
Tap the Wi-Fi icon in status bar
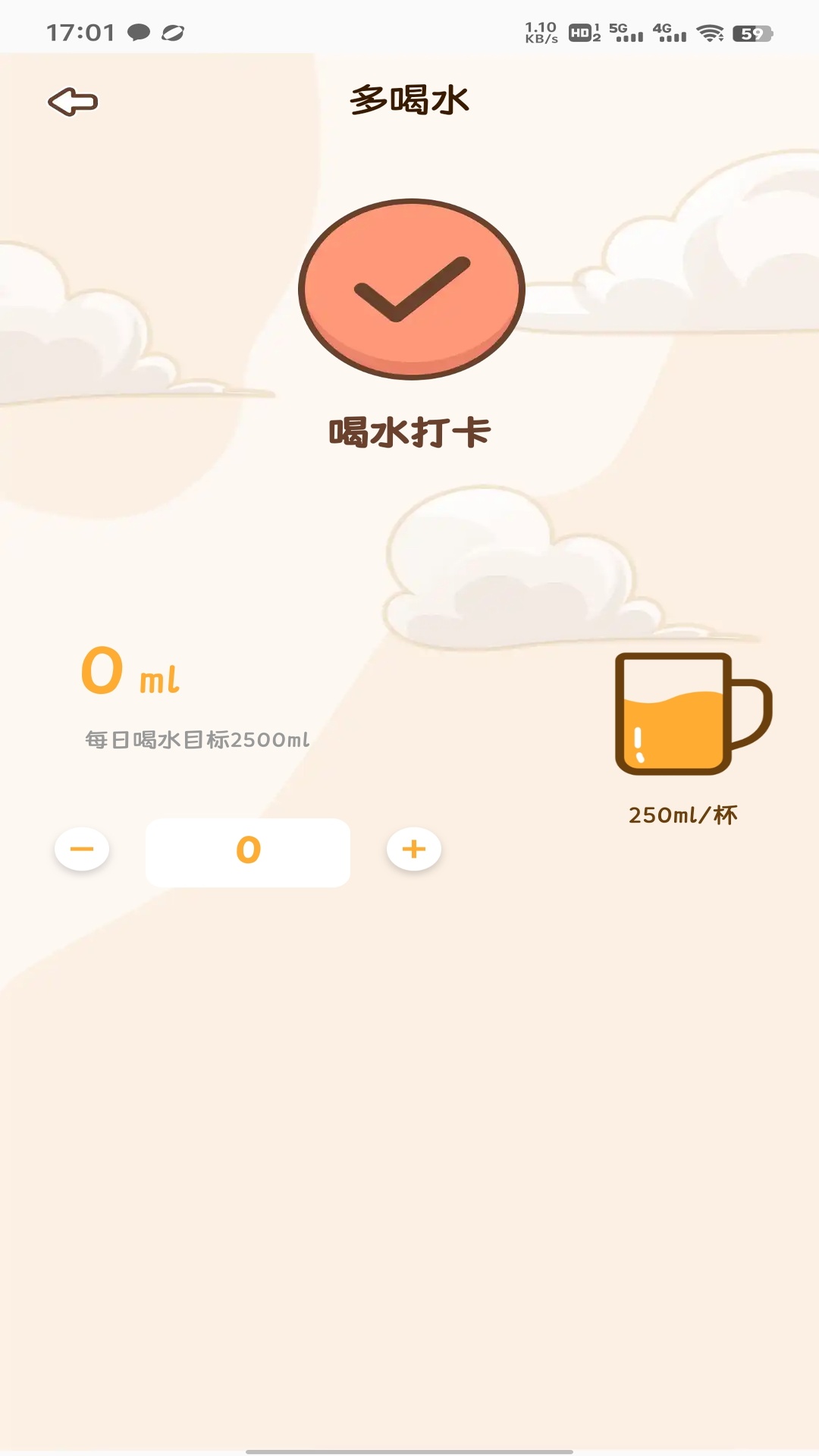pyautogui.click(x=709, y=33)
